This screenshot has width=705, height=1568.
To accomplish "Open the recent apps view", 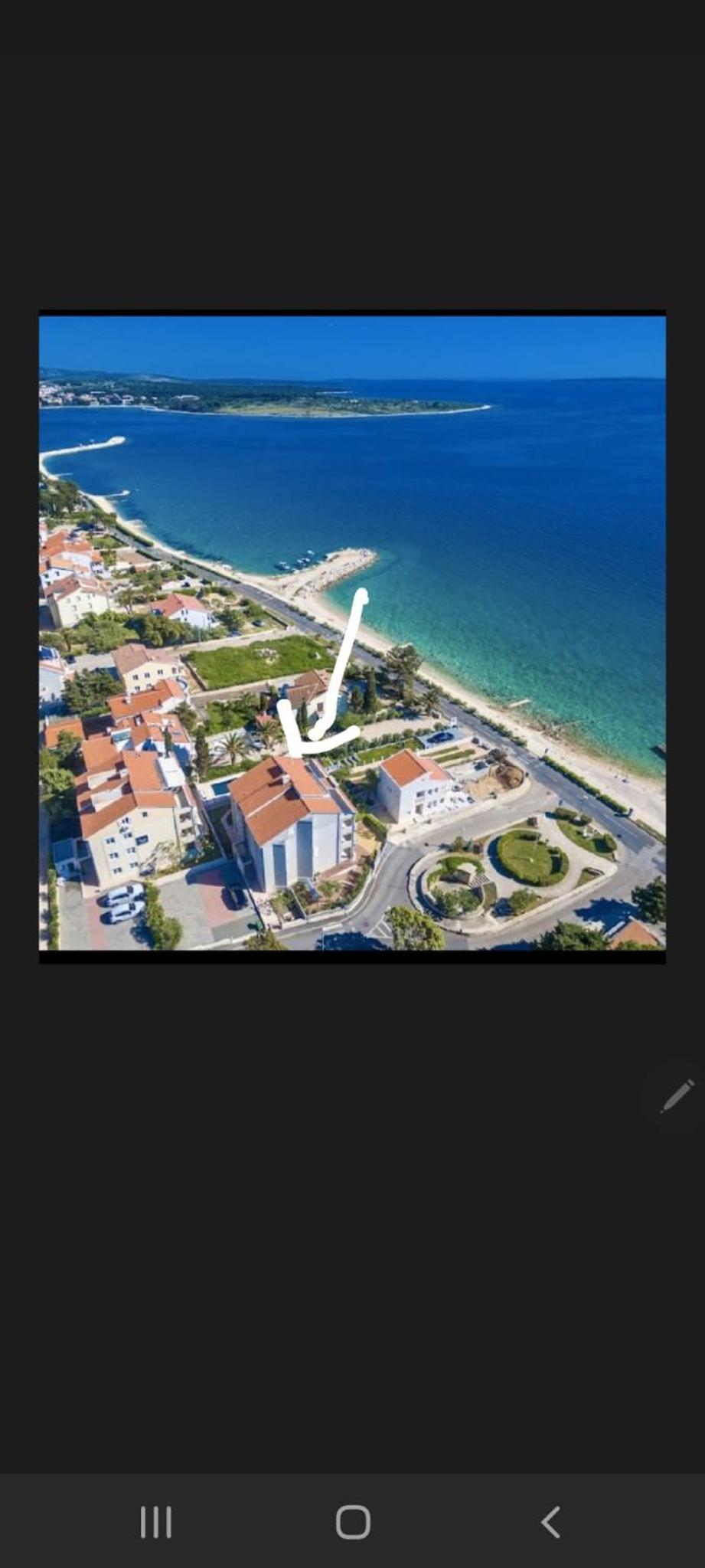I will coord(156,1521).
